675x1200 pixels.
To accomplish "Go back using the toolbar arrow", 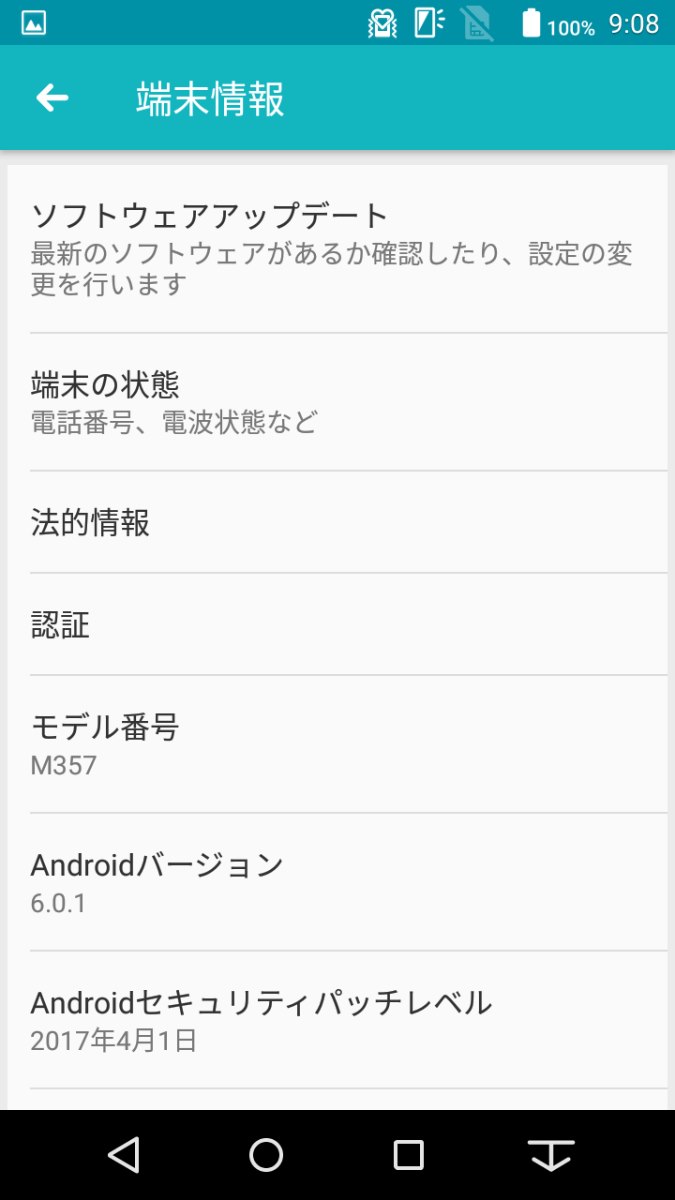I will [x=52, y=98].
